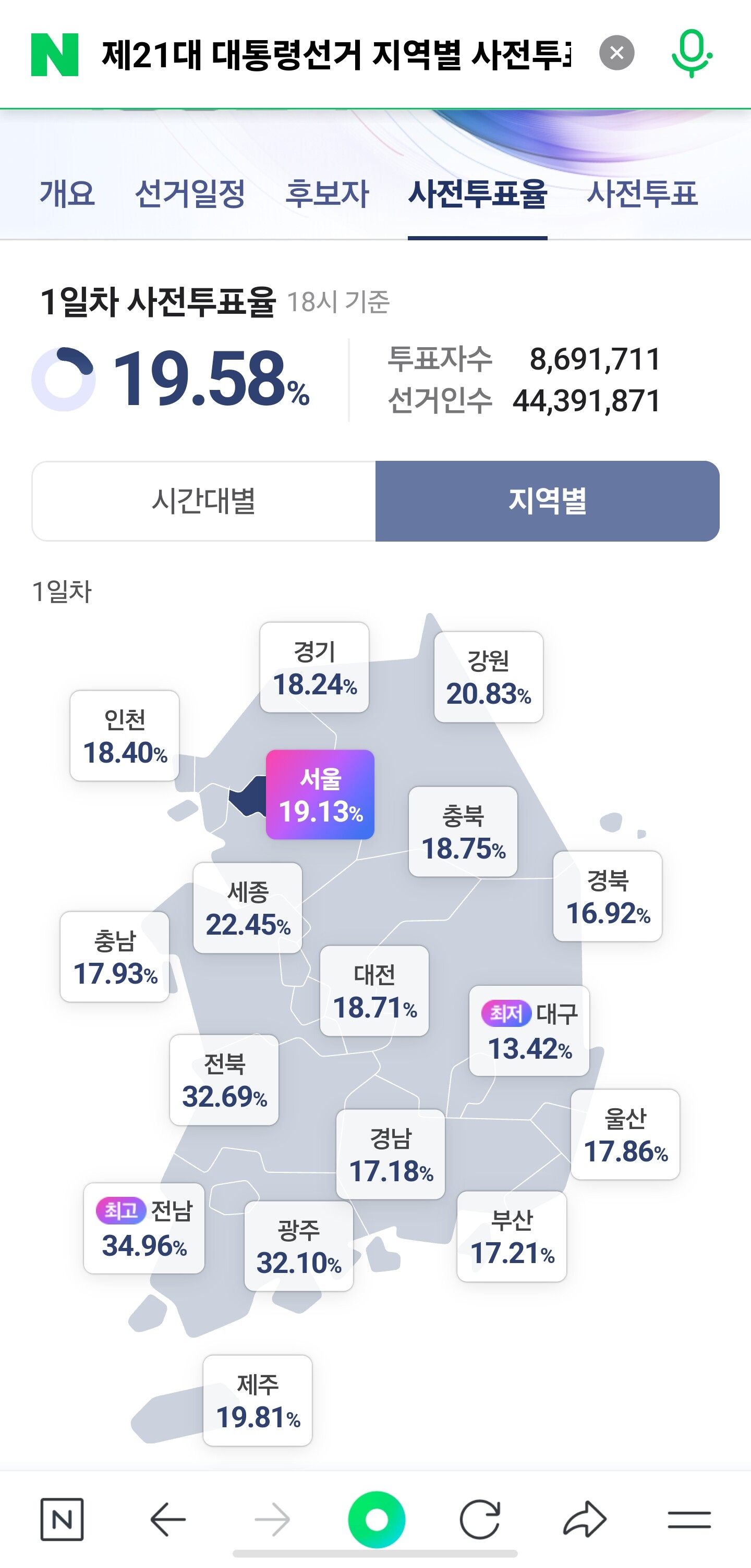
Task: Reload the current page
Action: tap(480, 1520)
